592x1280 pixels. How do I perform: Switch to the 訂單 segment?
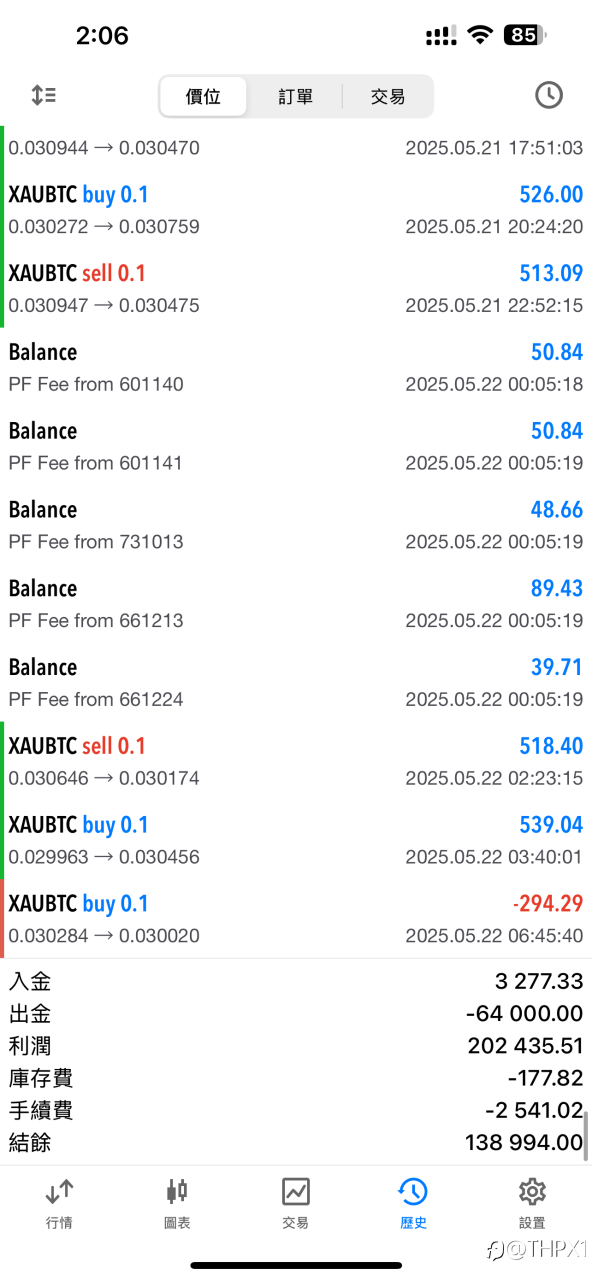[295, 97]
